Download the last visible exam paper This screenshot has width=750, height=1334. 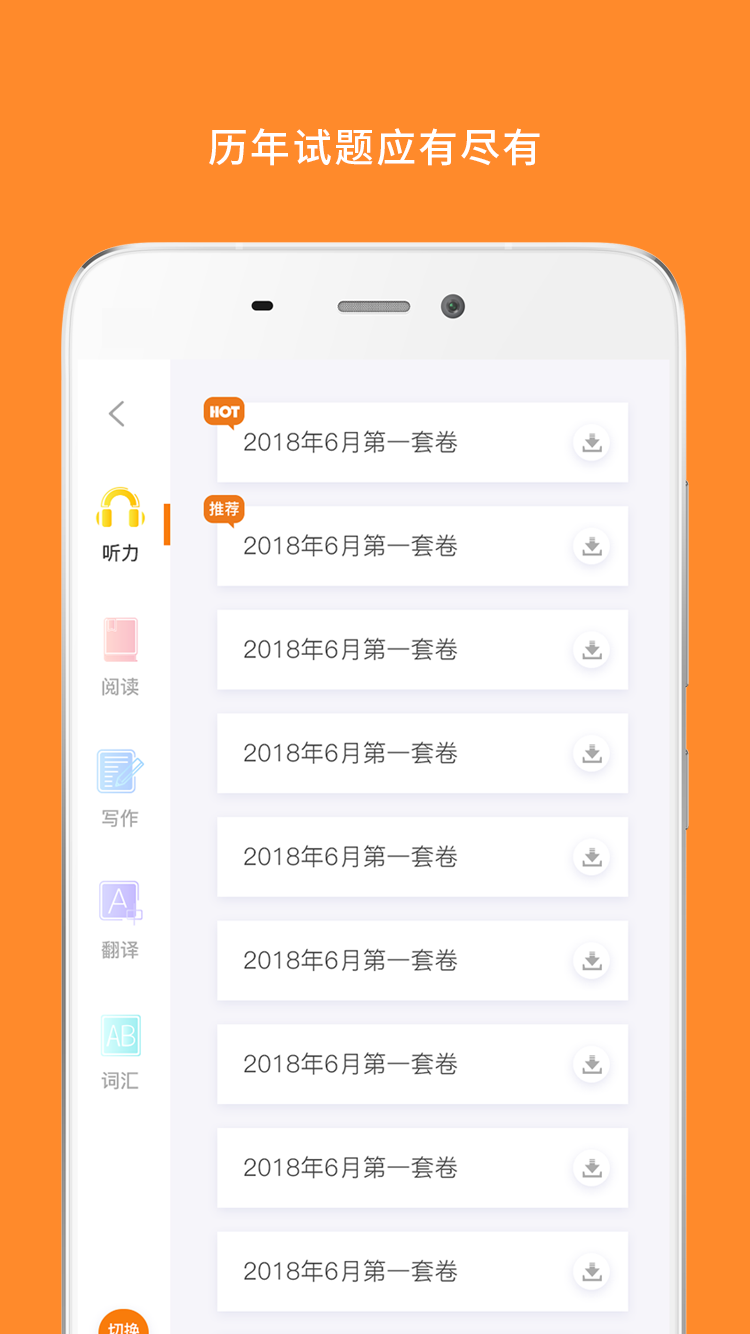(x=591, y=1271)
